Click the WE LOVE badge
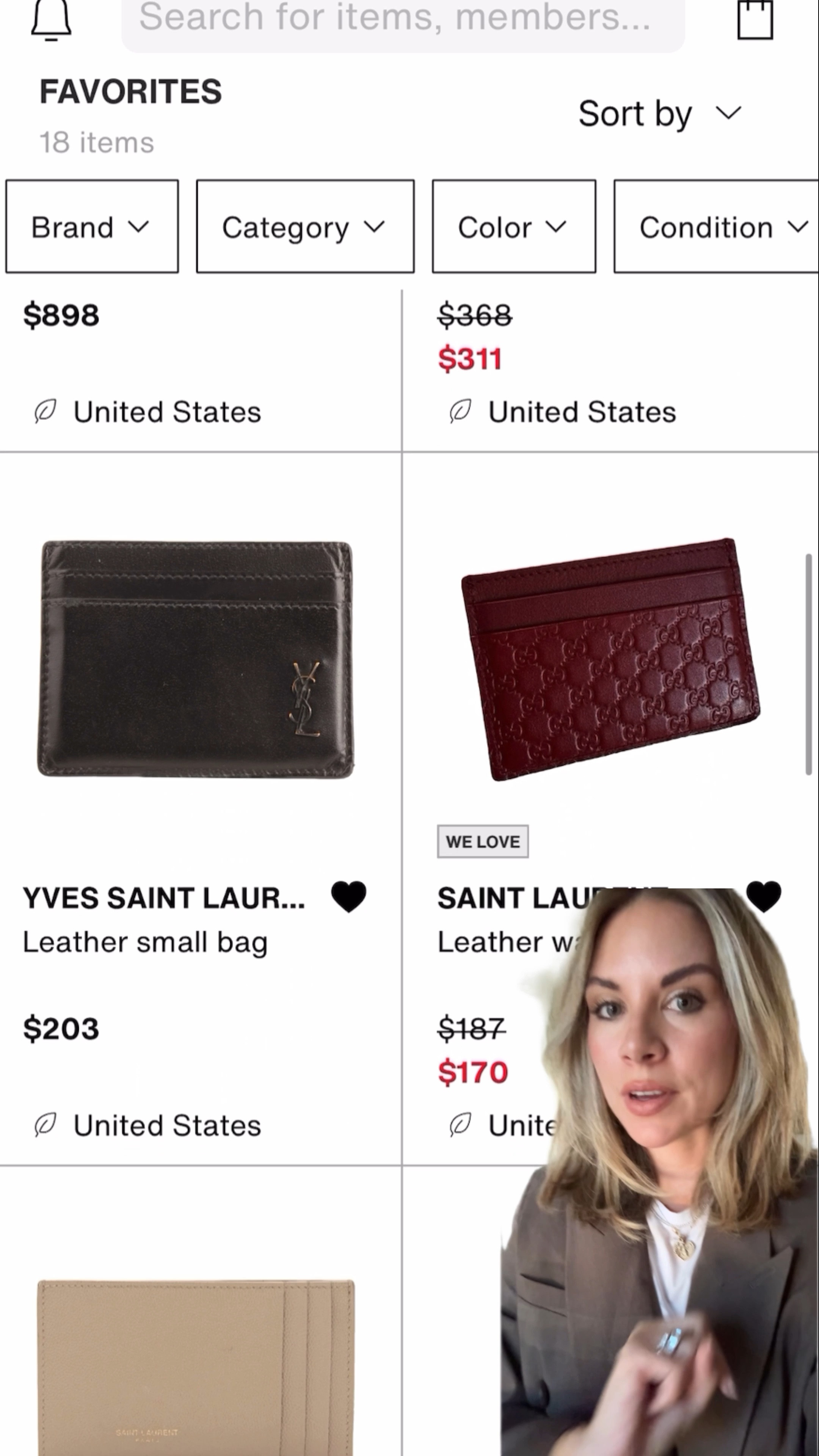 [x=482, y=841]
